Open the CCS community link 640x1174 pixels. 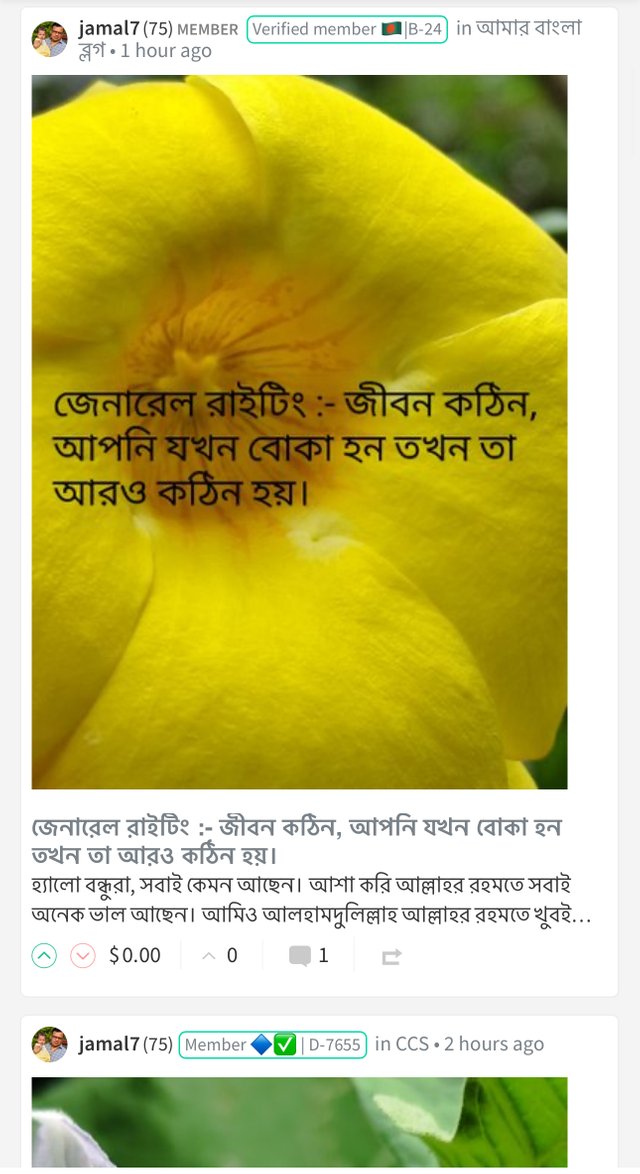(x=412, y=1044)
